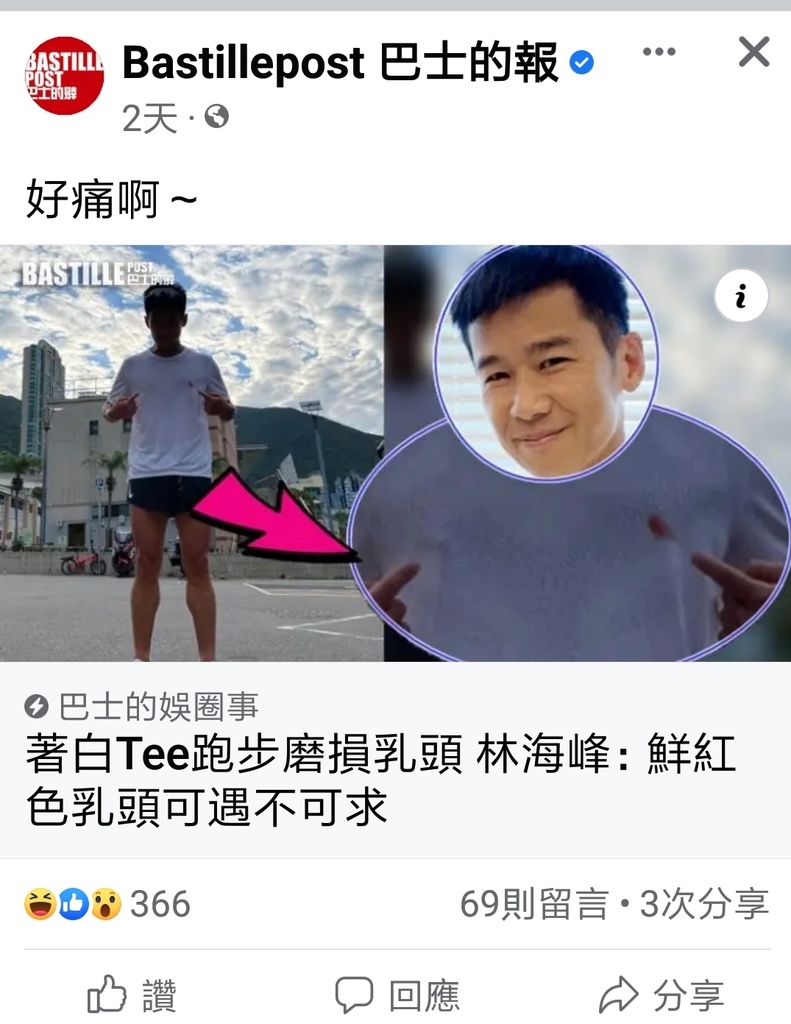The height and width of the screenshot is (1024, 791).
Task: Like the post with 讚
Action: (x=132, y=995)
